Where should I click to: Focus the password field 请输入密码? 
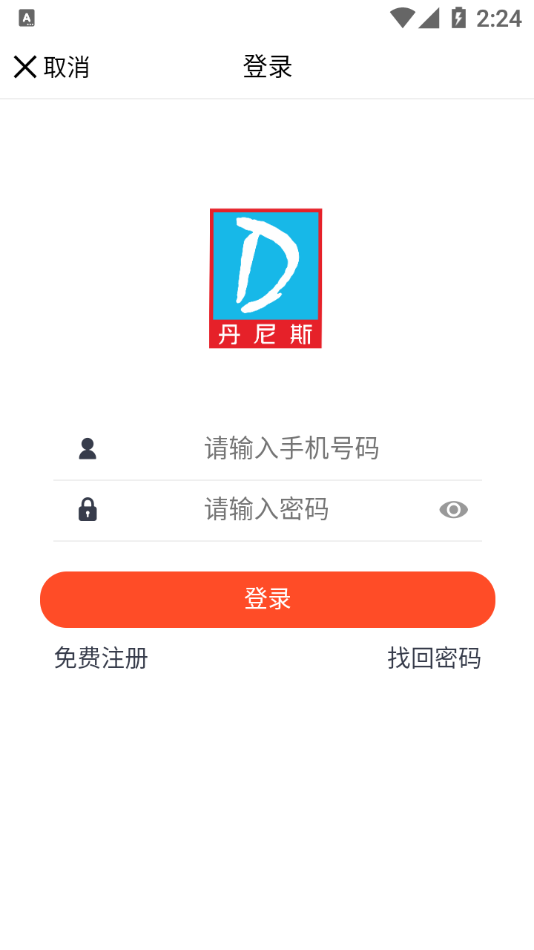(267, 510)
